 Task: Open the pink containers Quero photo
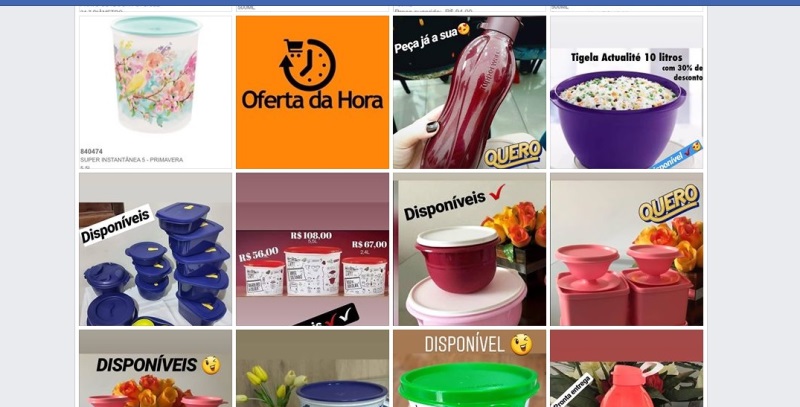coord(626,249)
